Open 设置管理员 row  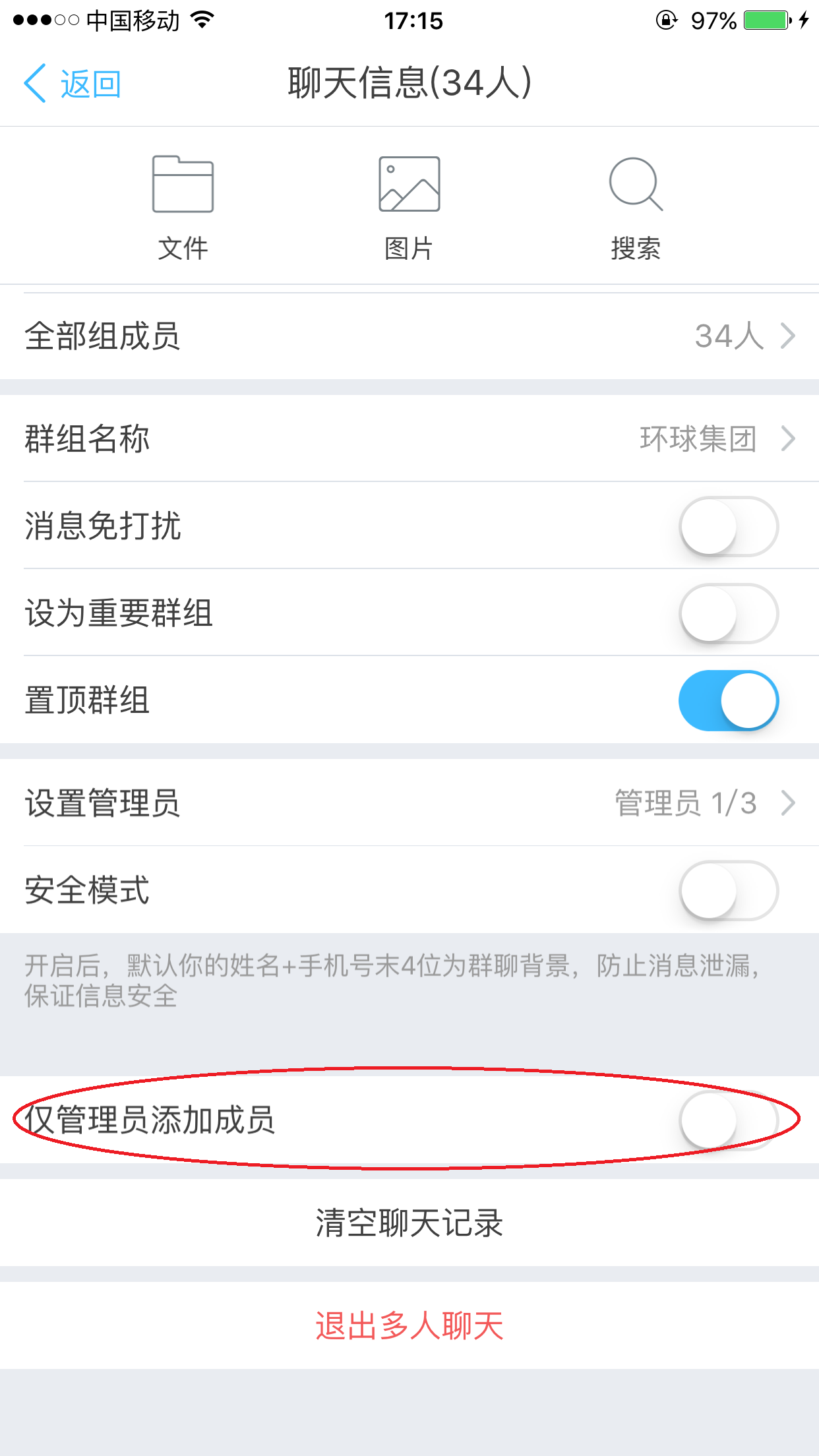pyautogui.click(x=409, y=803)
